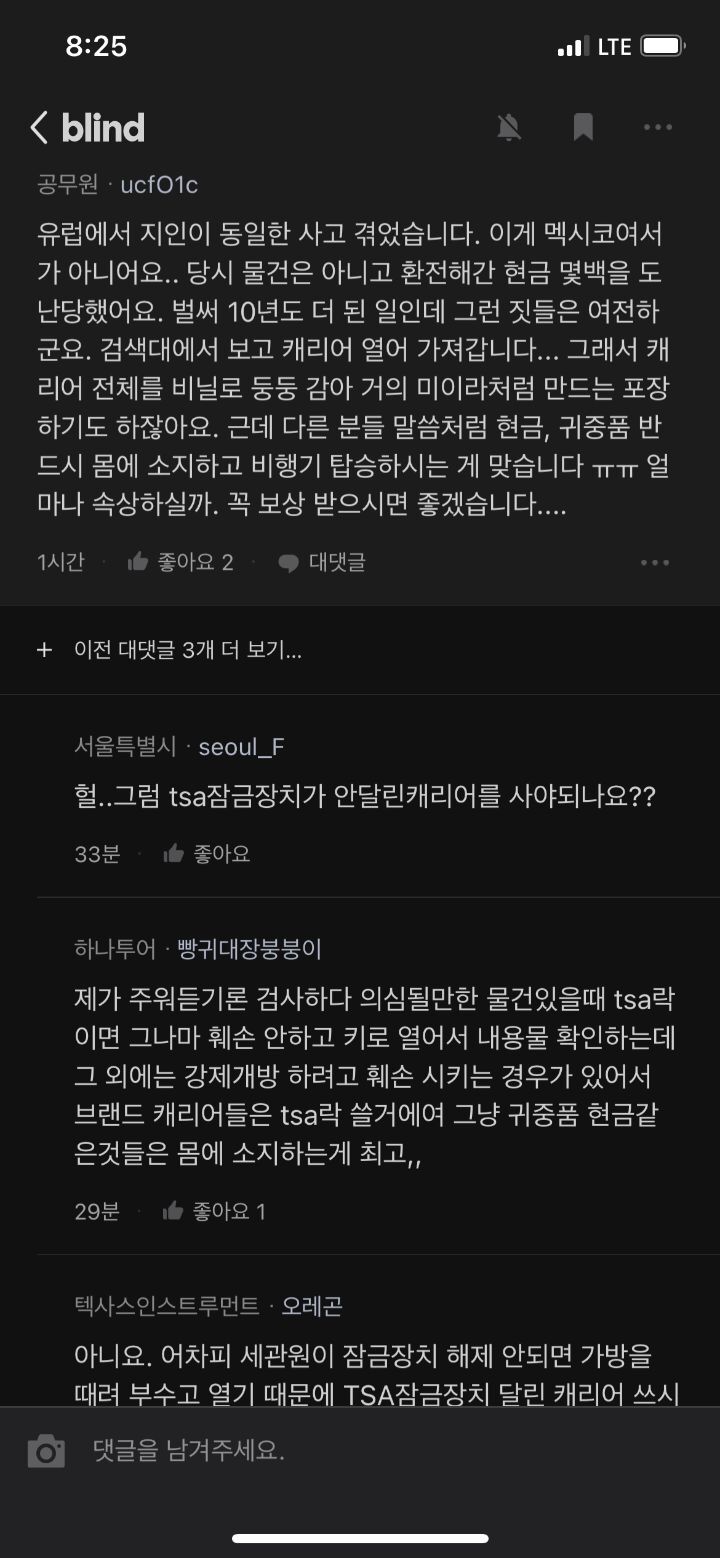Check the battery indicator in the status bar
Screen dimensions: 720x1558
pos(661,45)
